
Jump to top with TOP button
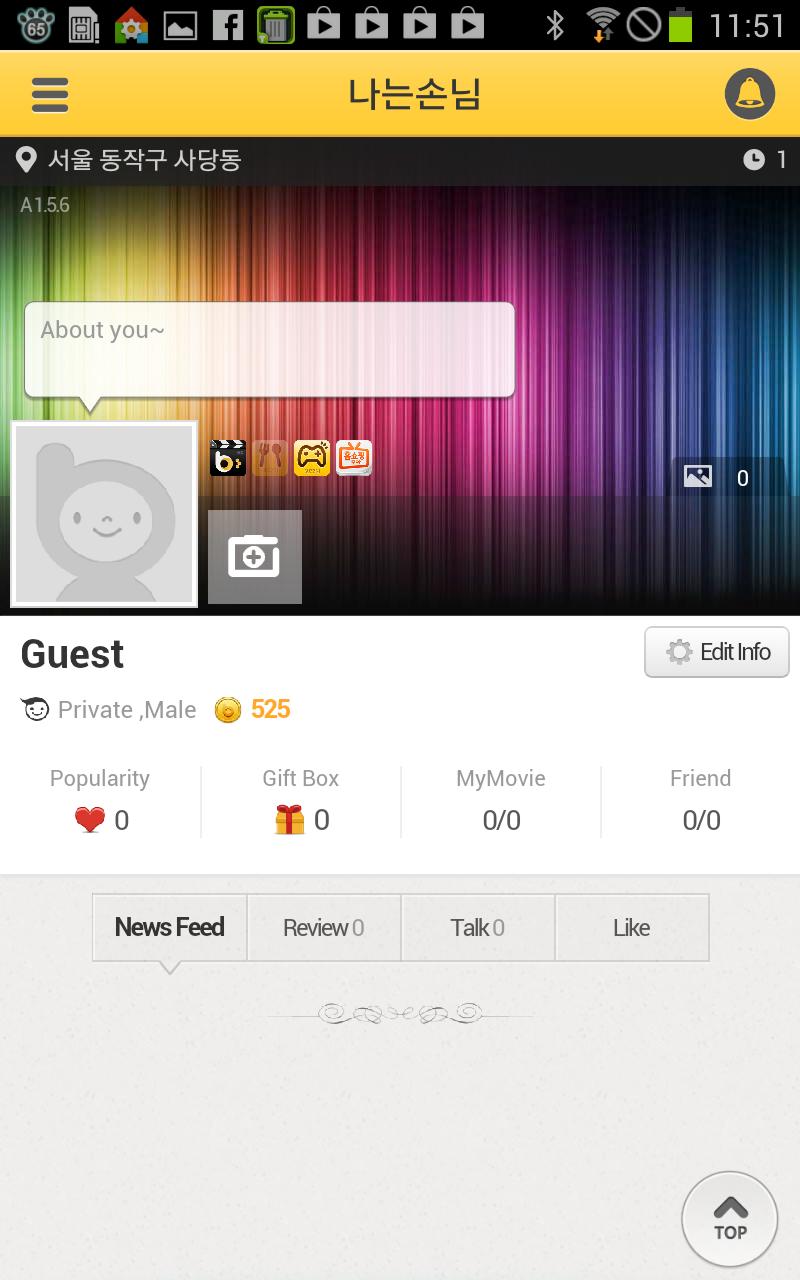[730, 1219]
